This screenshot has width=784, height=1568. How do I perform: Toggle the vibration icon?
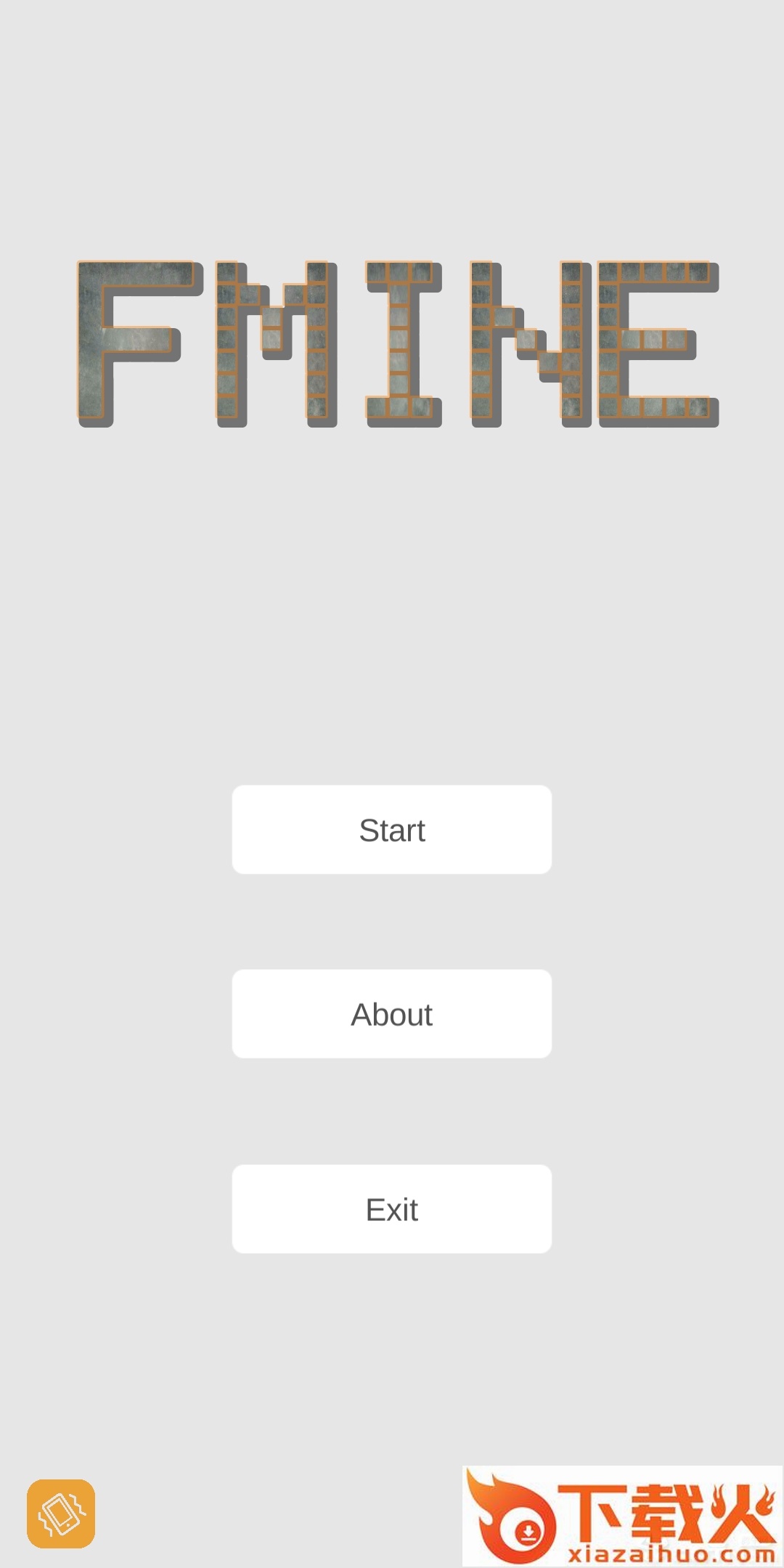tap(61, 1514)
